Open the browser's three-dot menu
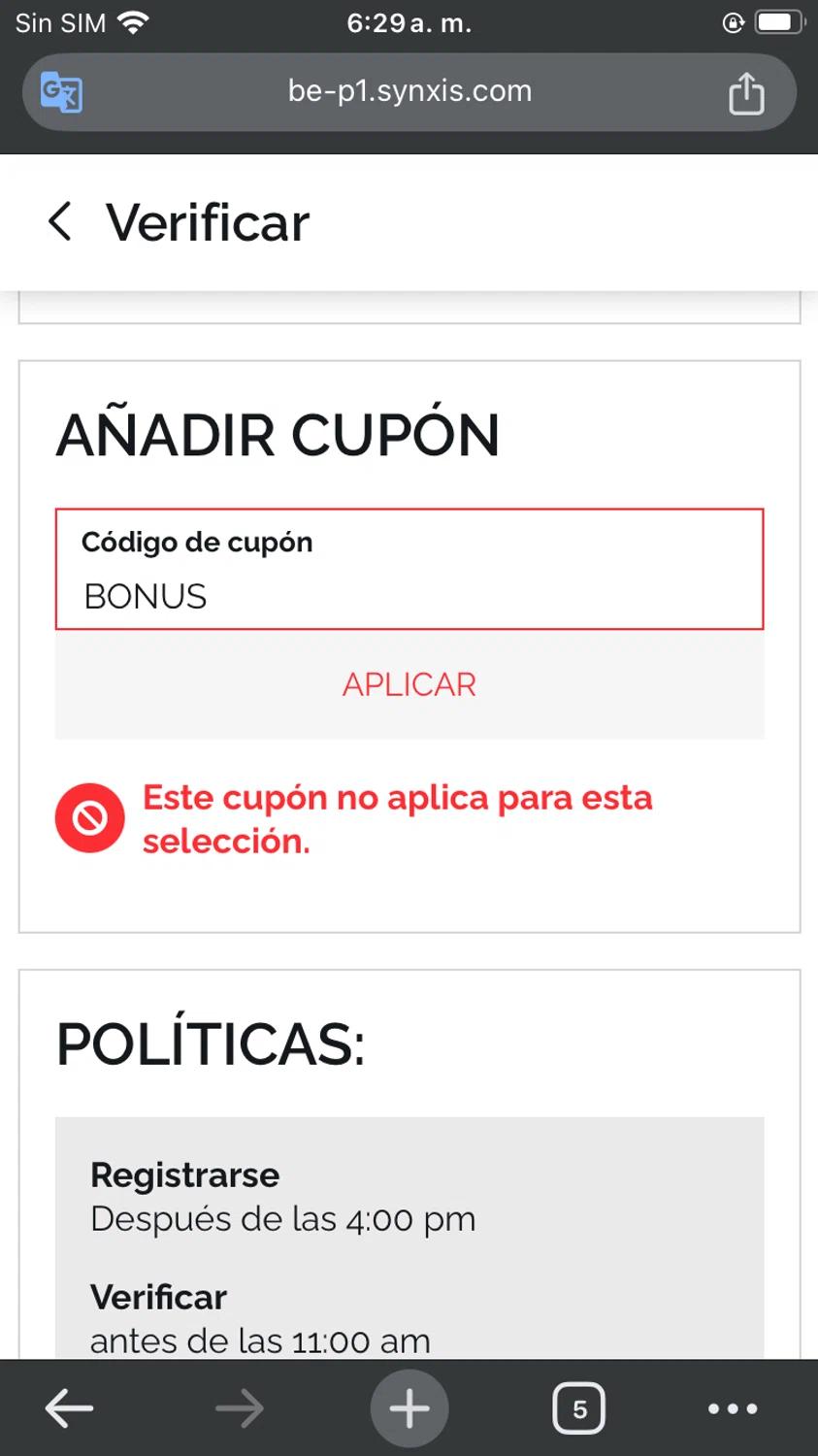The image size is (818, 1456). tap(733, 1408)
